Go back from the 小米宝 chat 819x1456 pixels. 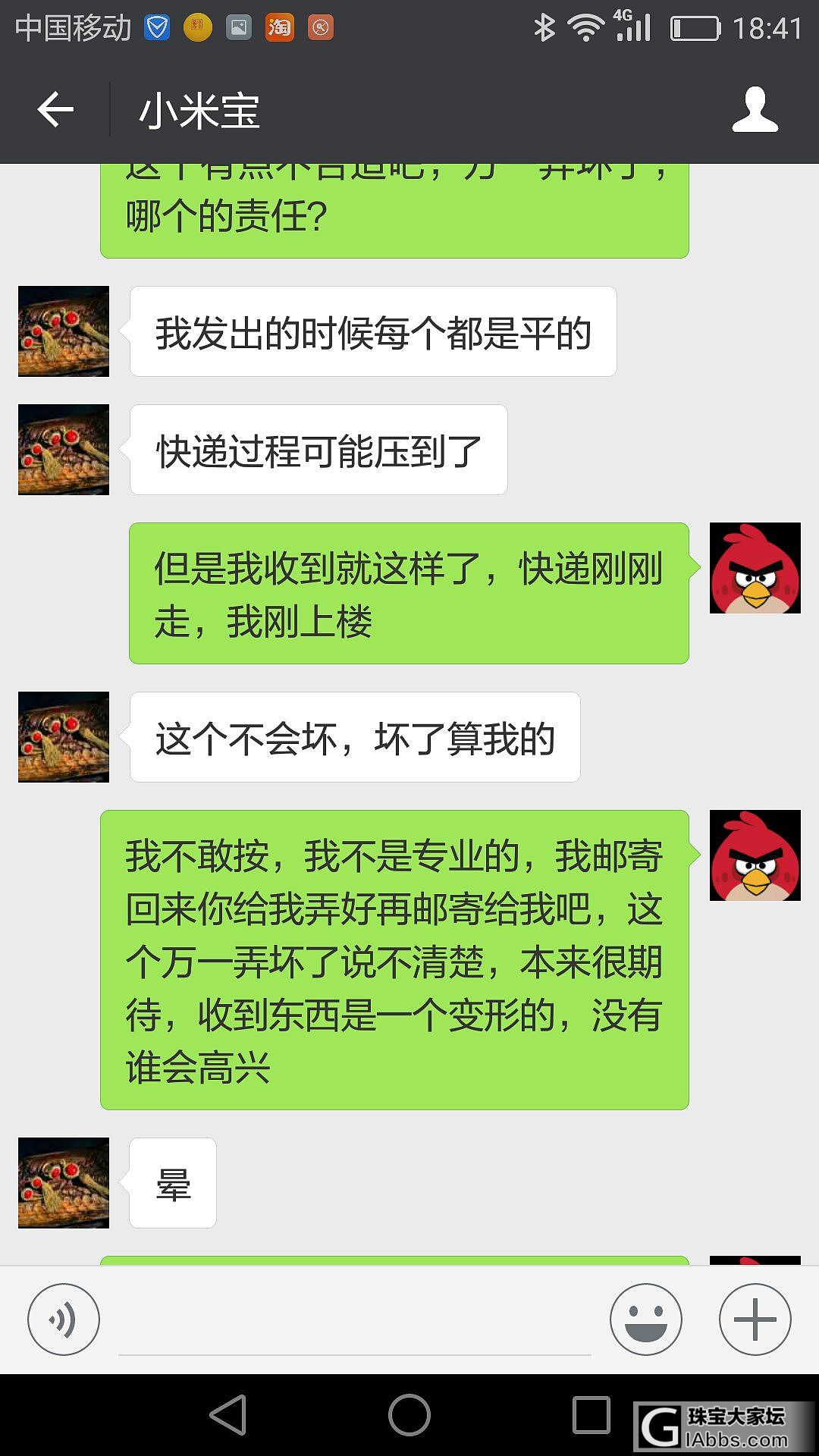click(55, 111)
